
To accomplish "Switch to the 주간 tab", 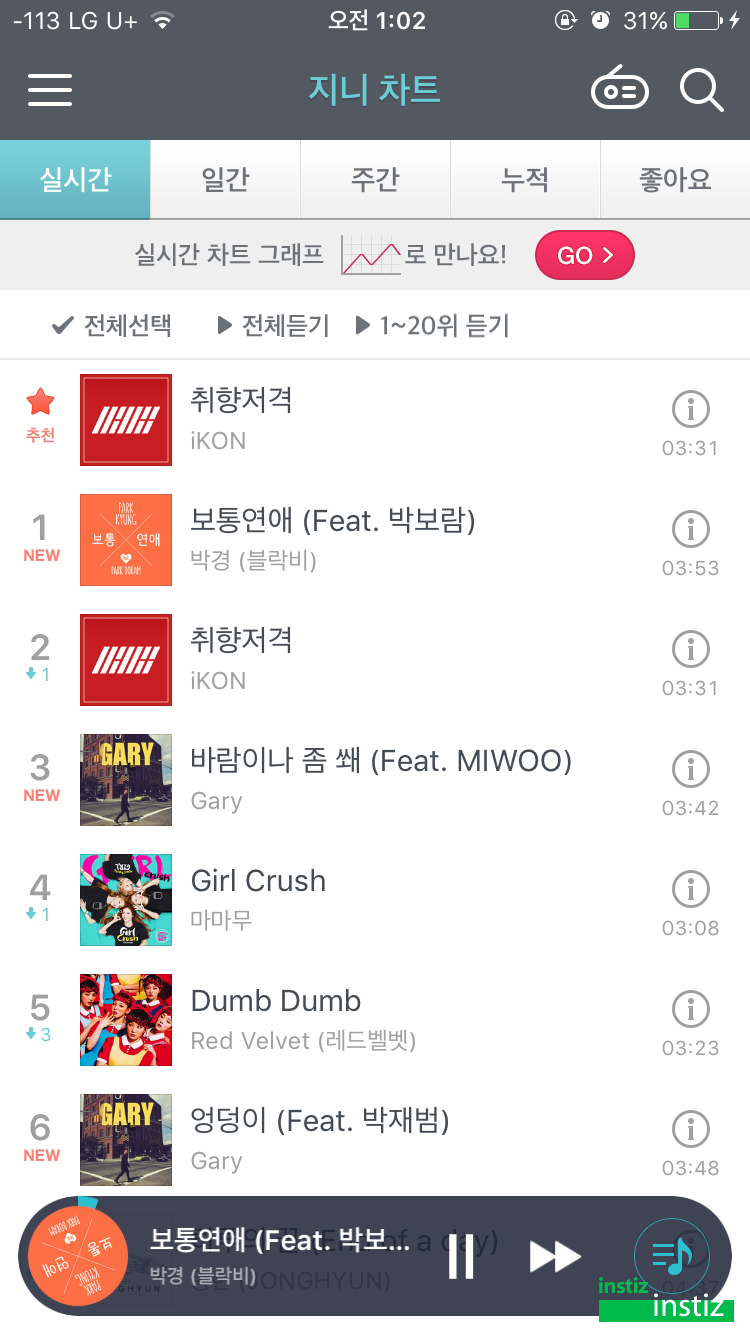I will coord(375,180).
